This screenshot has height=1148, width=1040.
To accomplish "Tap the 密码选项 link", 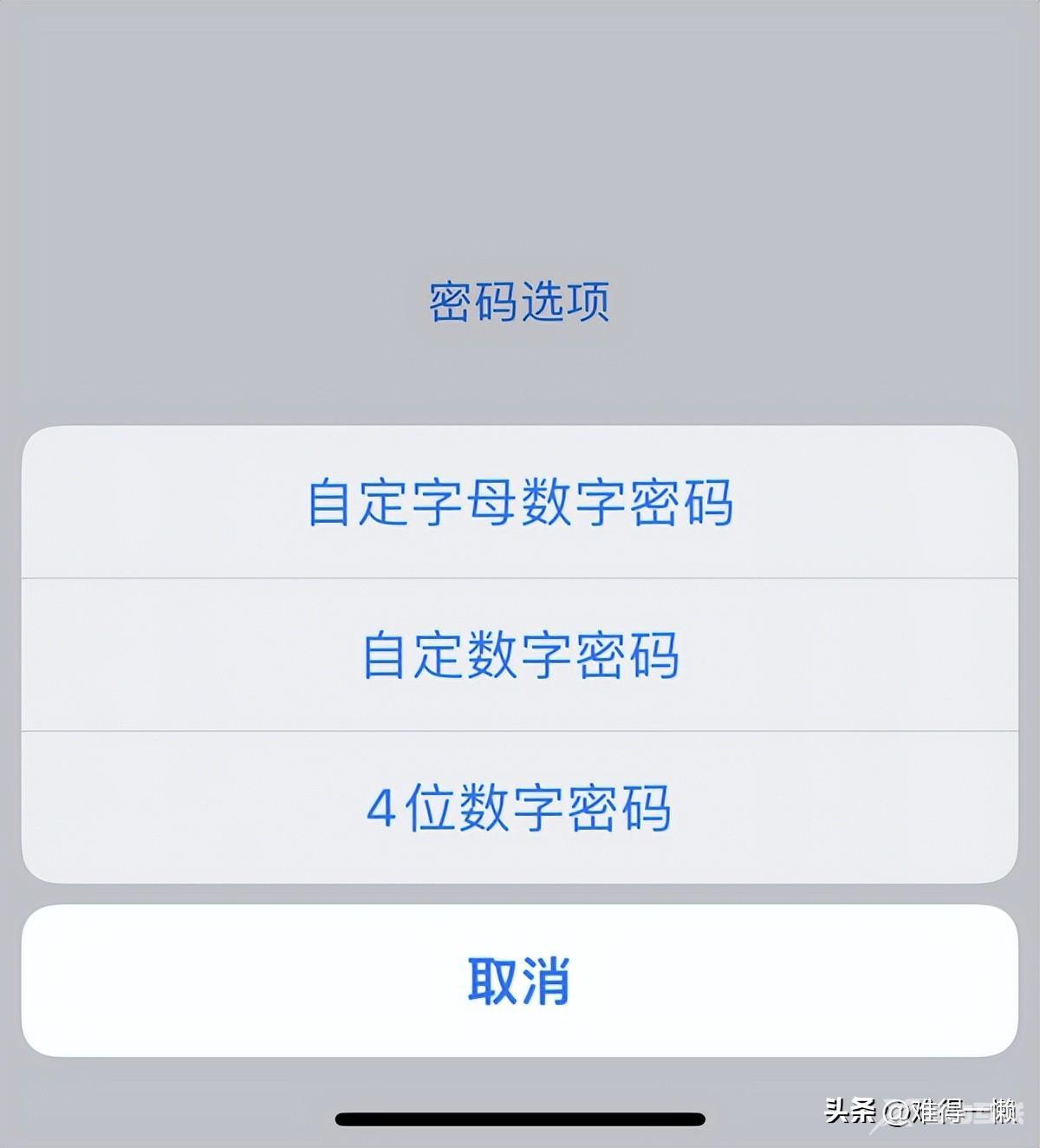I will pyautogui.click(x=519, y=302).
